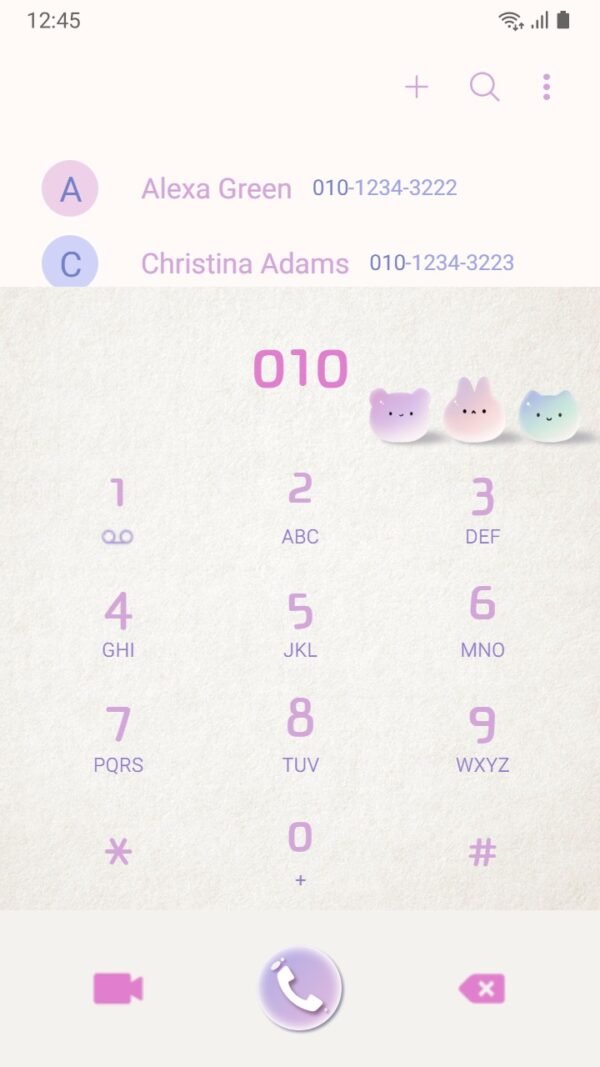Select contact Christina Adams
Screen dimensions: 600x1067
pos(244,263)
